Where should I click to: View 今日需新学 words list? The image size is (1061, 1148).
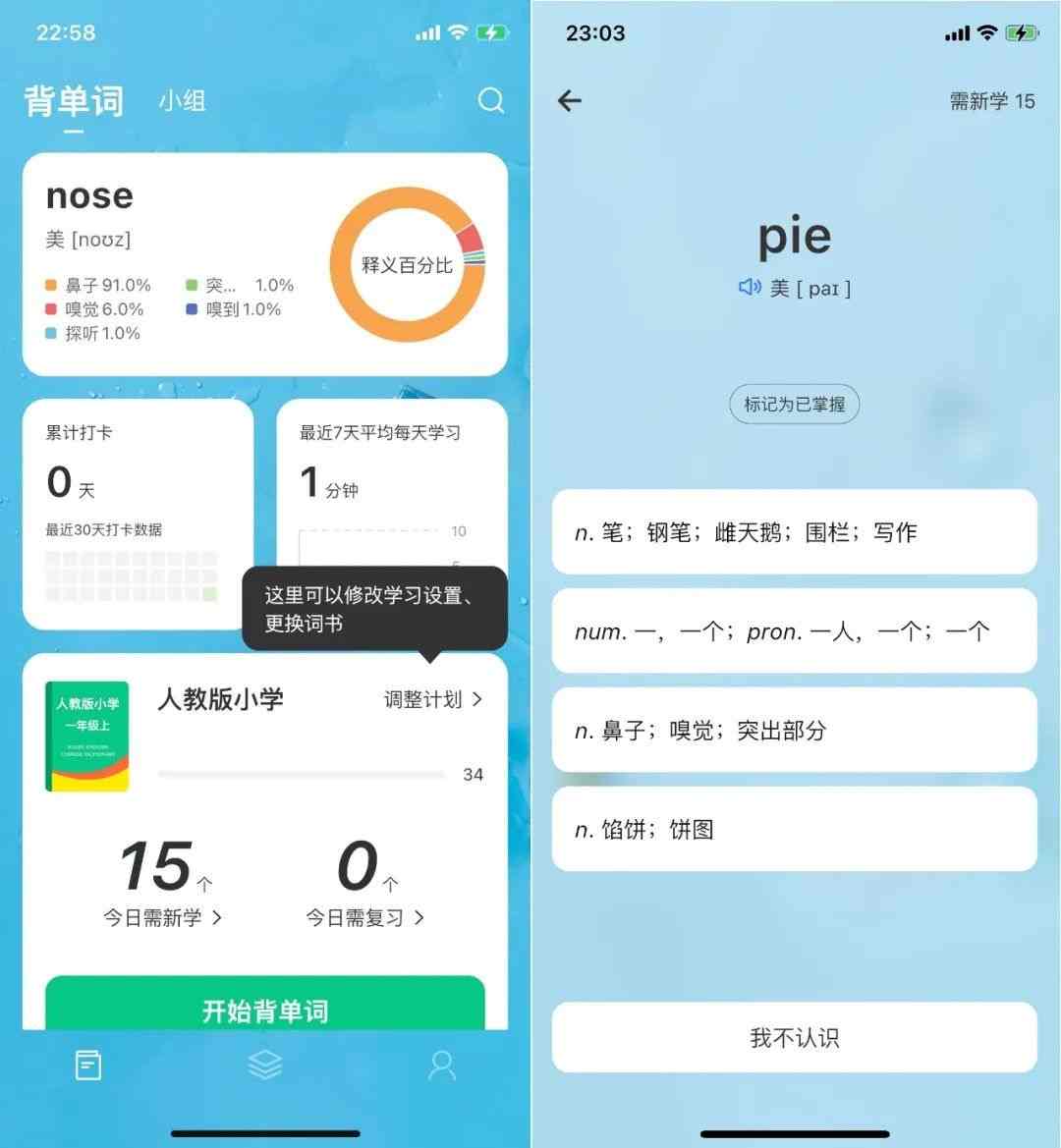(x=163, y=917)
